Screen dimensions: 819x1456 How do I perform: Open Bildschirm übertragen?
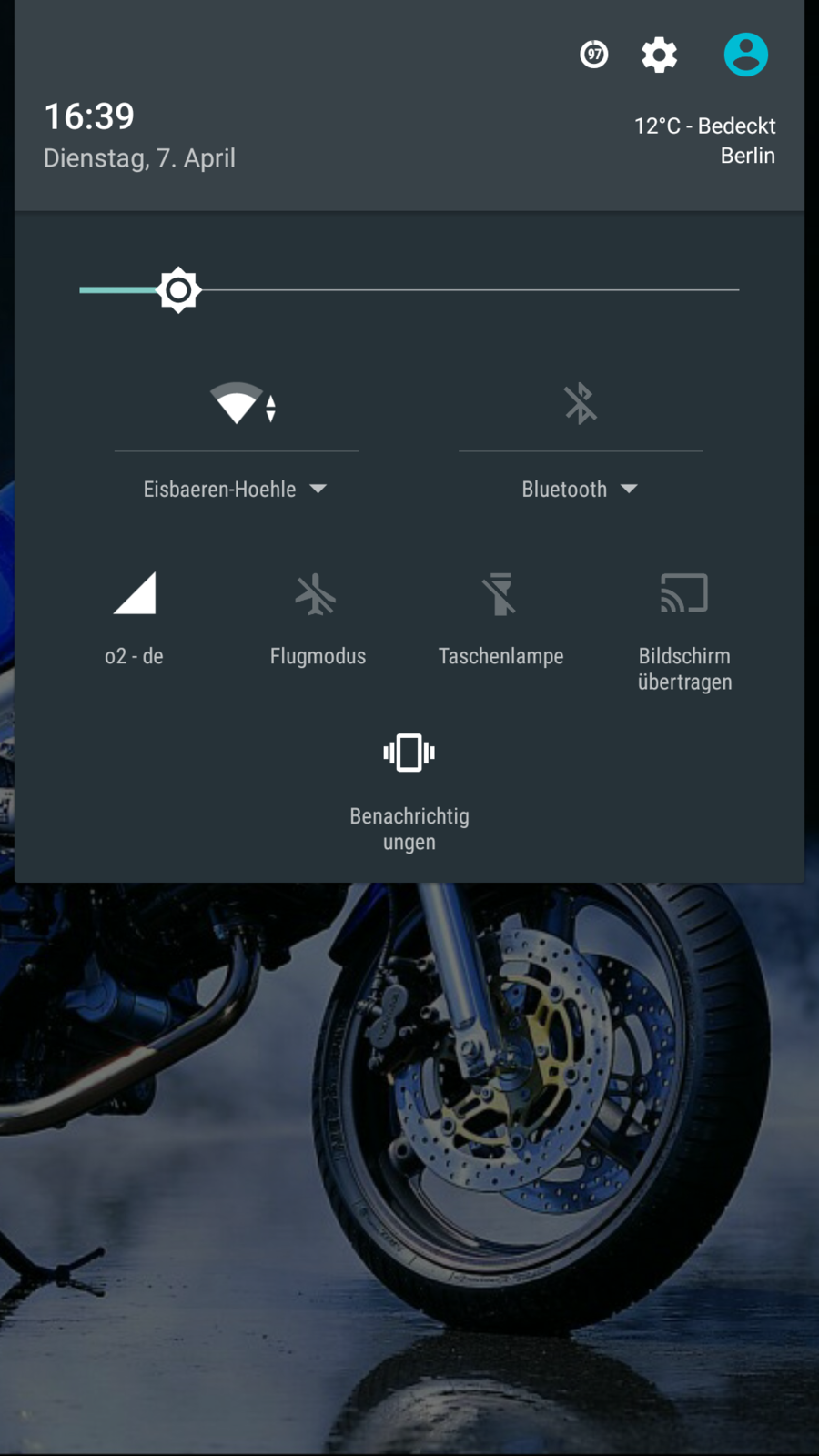click(684, 594)
